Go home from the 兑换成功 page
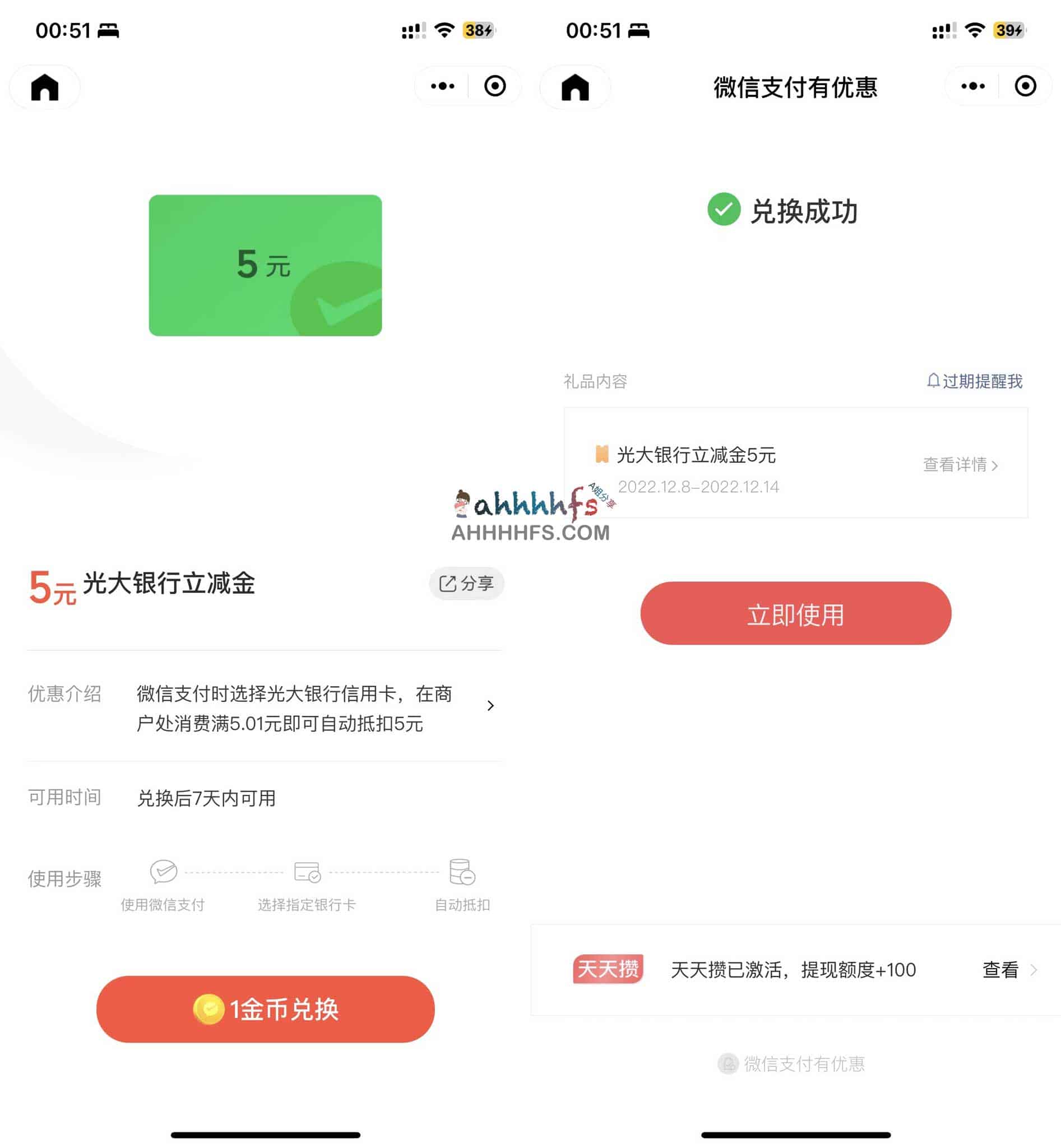Screen dimensions: 1061x1148 pos(575,87)
